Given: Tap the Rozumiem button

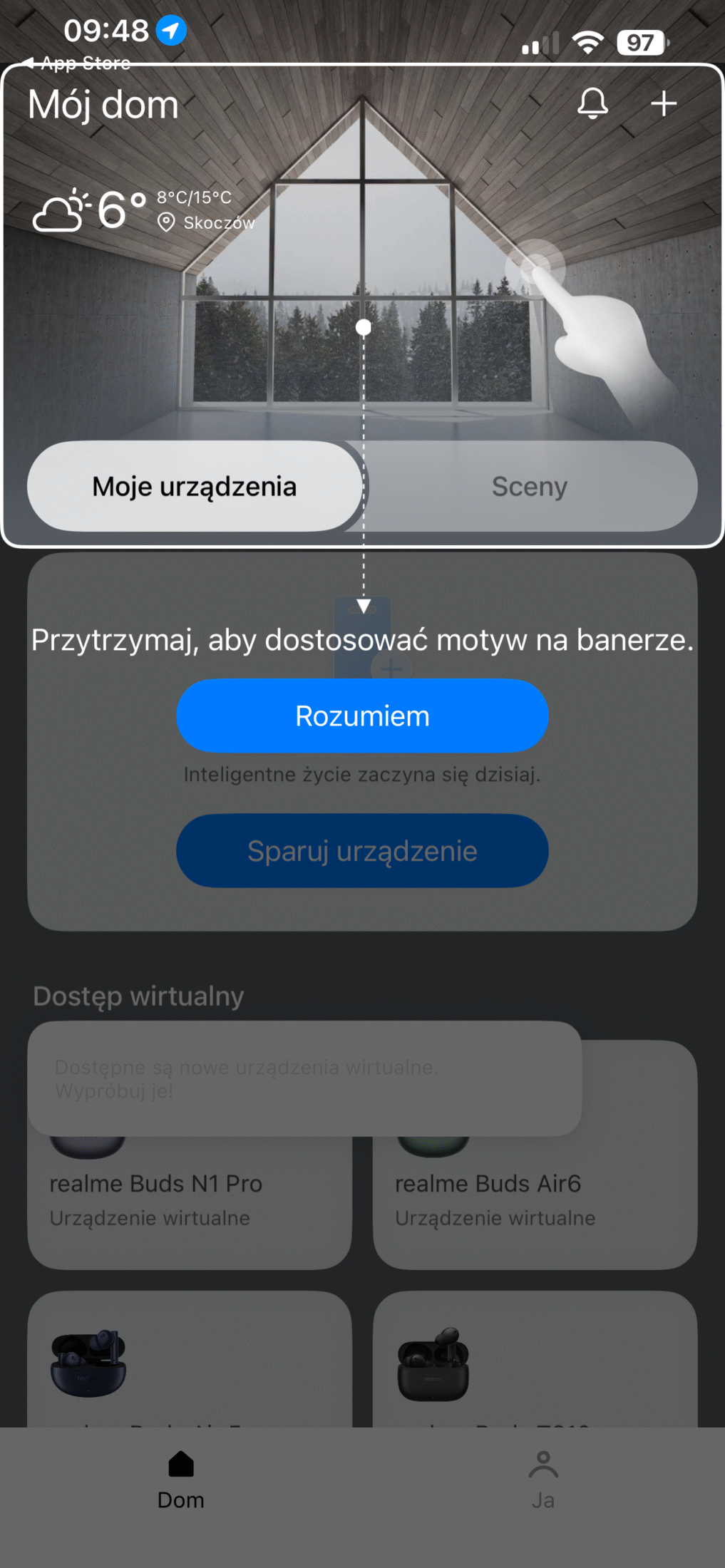Looking at the screenshot, I should [362, 716].
